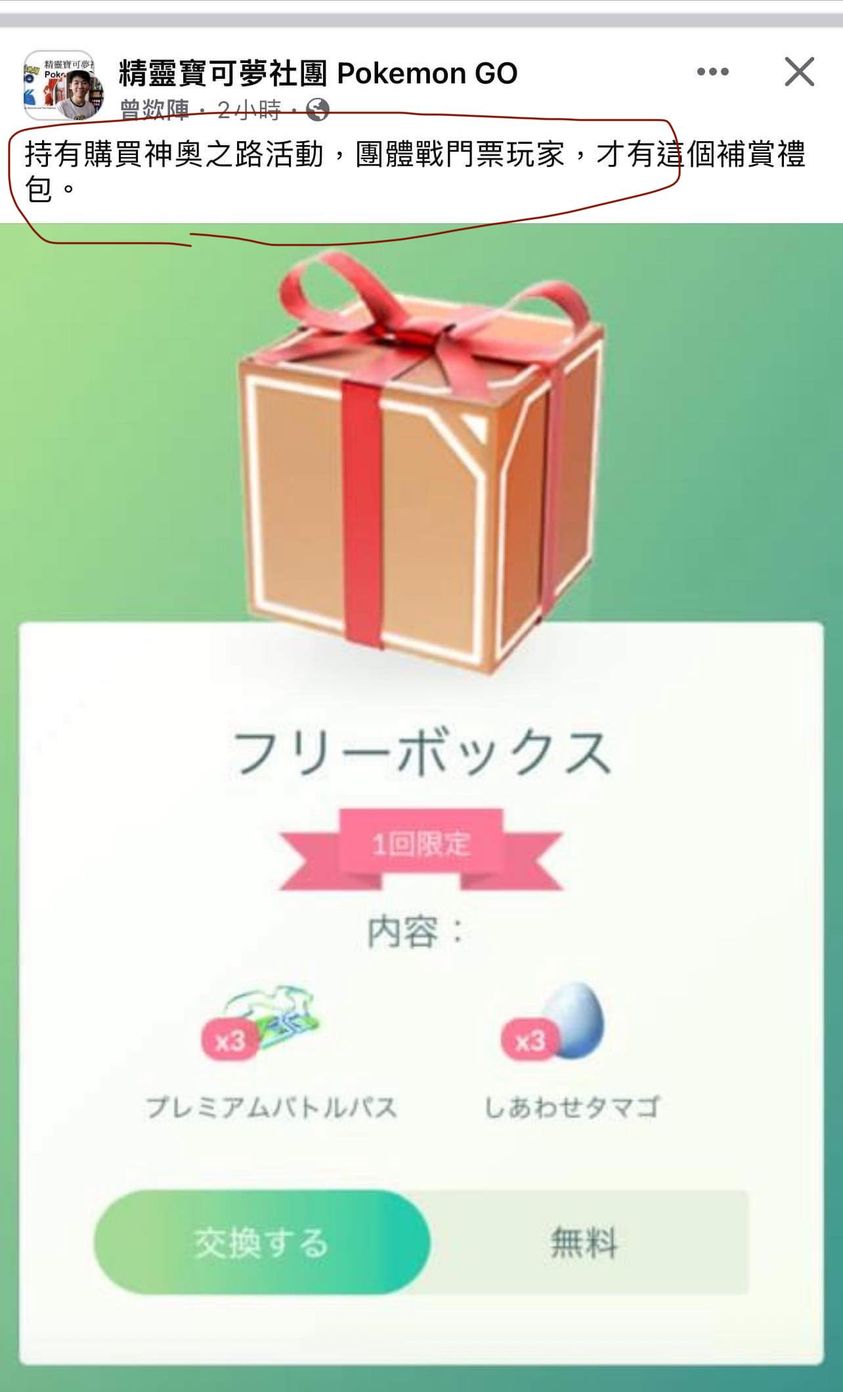
Task: Close the post with the X
Action: 798,72
